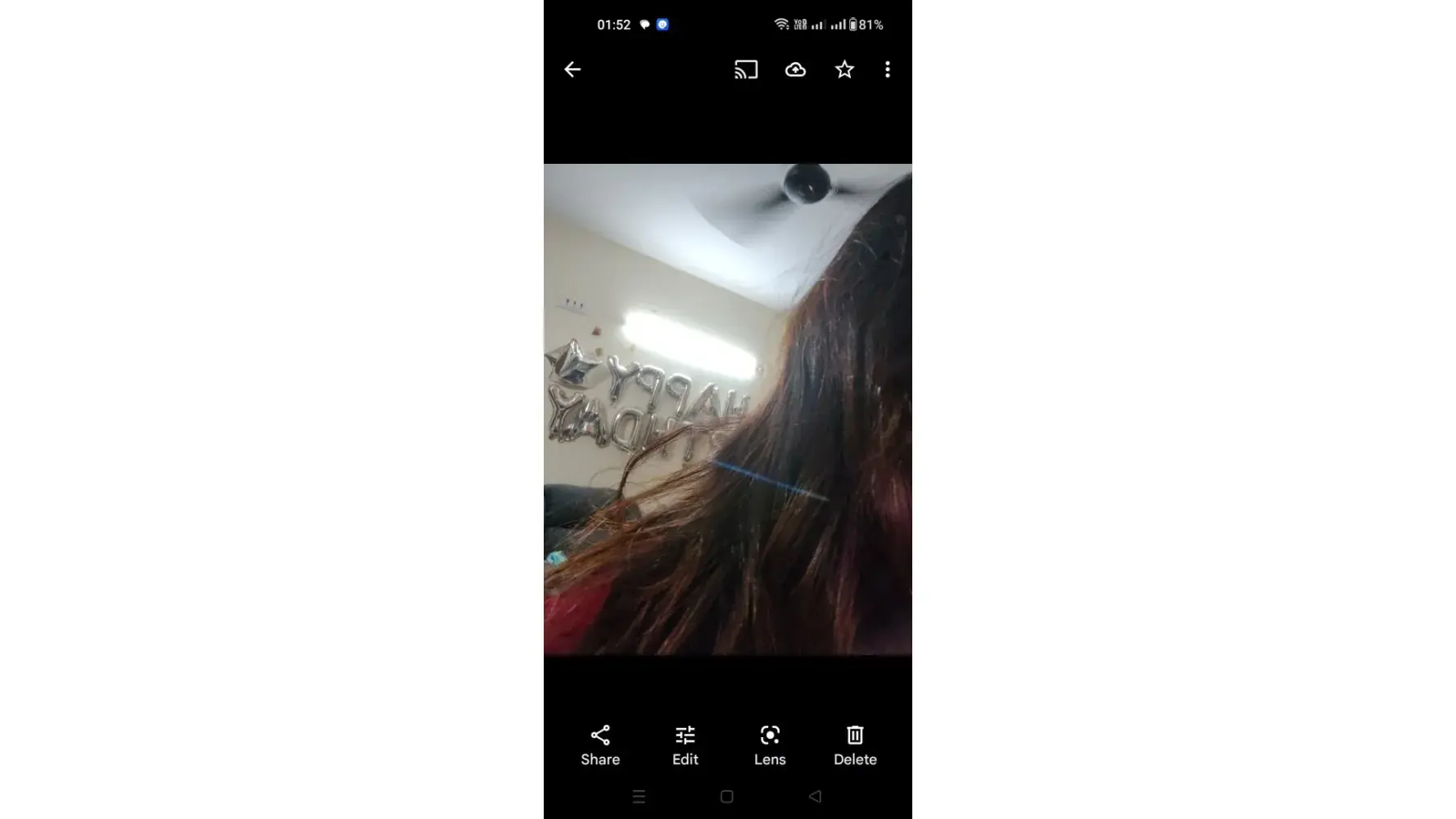The height and width of the screenshot is (819, 1456).
Task: Go back using the top arrow
Action: point(572,70)
